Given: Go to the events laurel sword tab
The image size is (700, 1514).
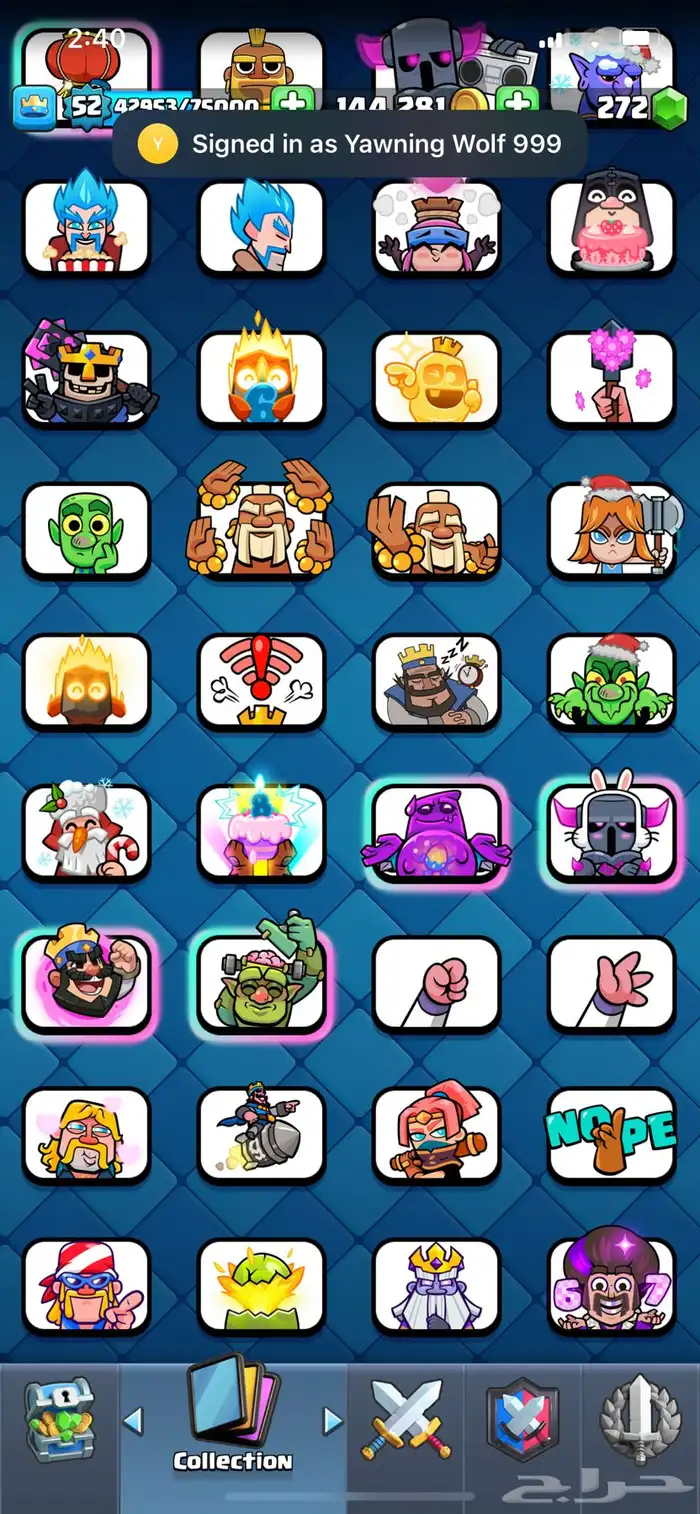Looking at the screenshot, I should (640, 1420).
